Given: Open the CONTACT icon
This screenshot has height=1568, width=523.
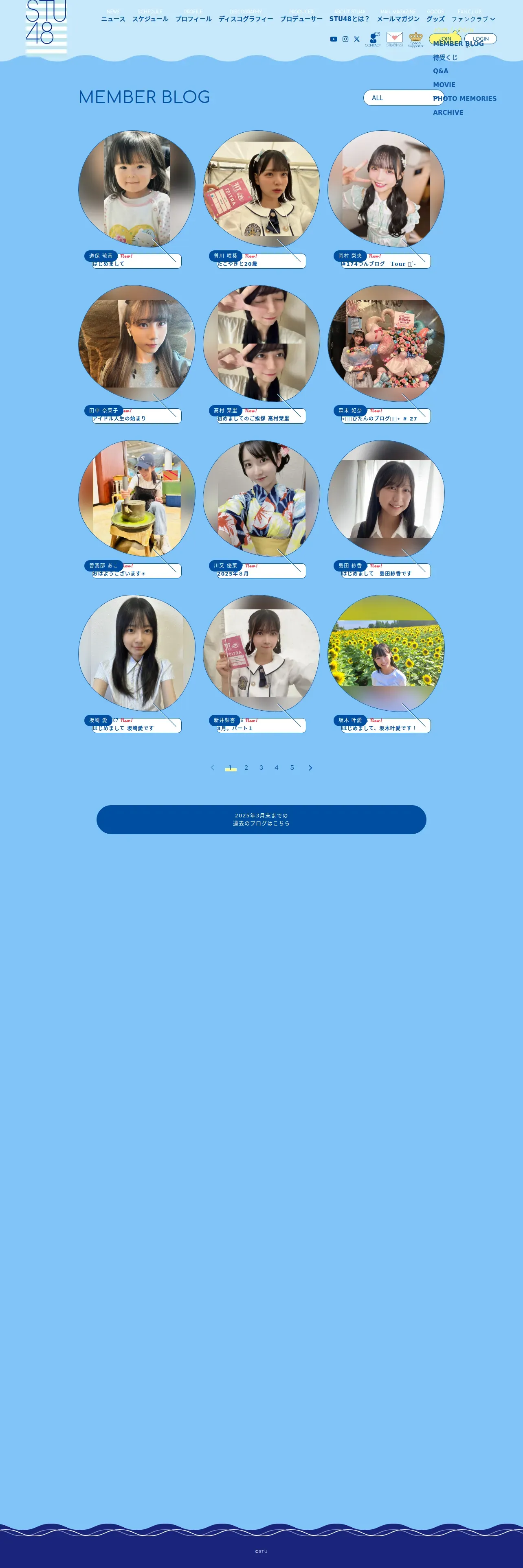Looking at the screenshot, I should (373, 39).
